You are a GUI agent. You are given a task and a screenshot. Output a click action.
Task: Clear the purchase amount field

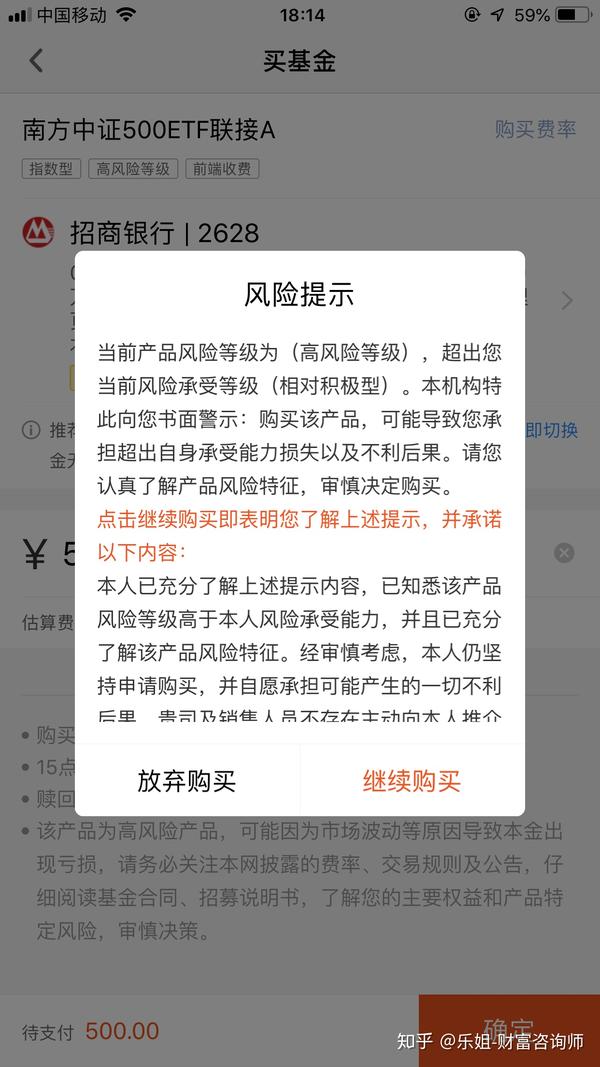564,553
